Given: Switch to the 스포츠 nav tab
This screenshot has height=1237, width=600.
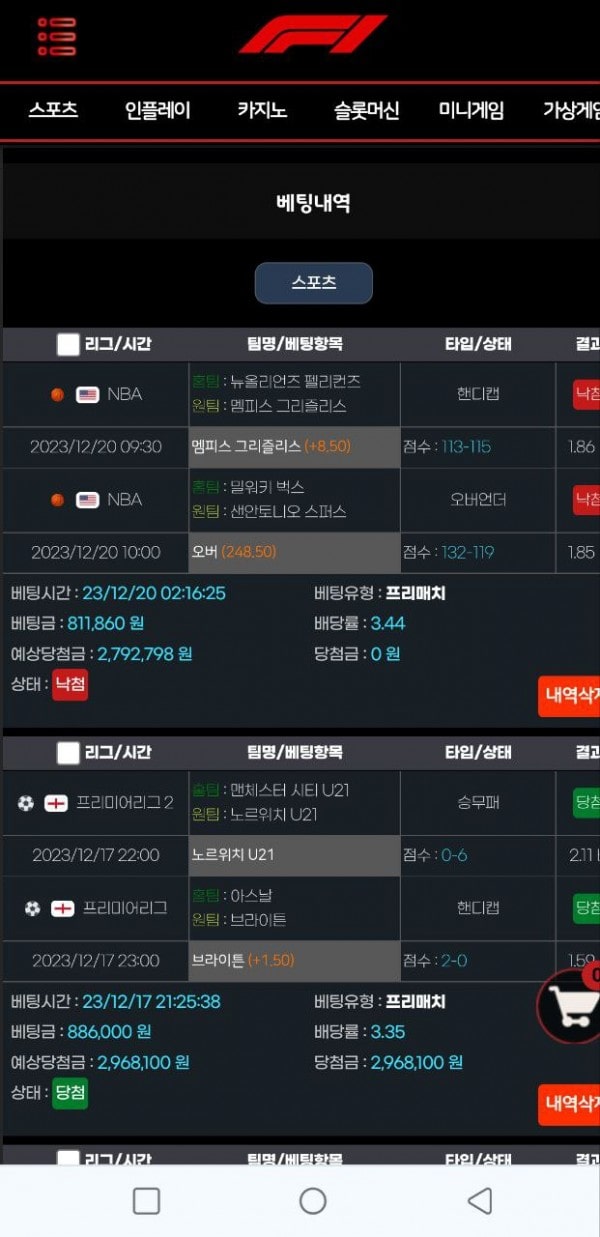Looking at the screenshot, I should [53, 111].
